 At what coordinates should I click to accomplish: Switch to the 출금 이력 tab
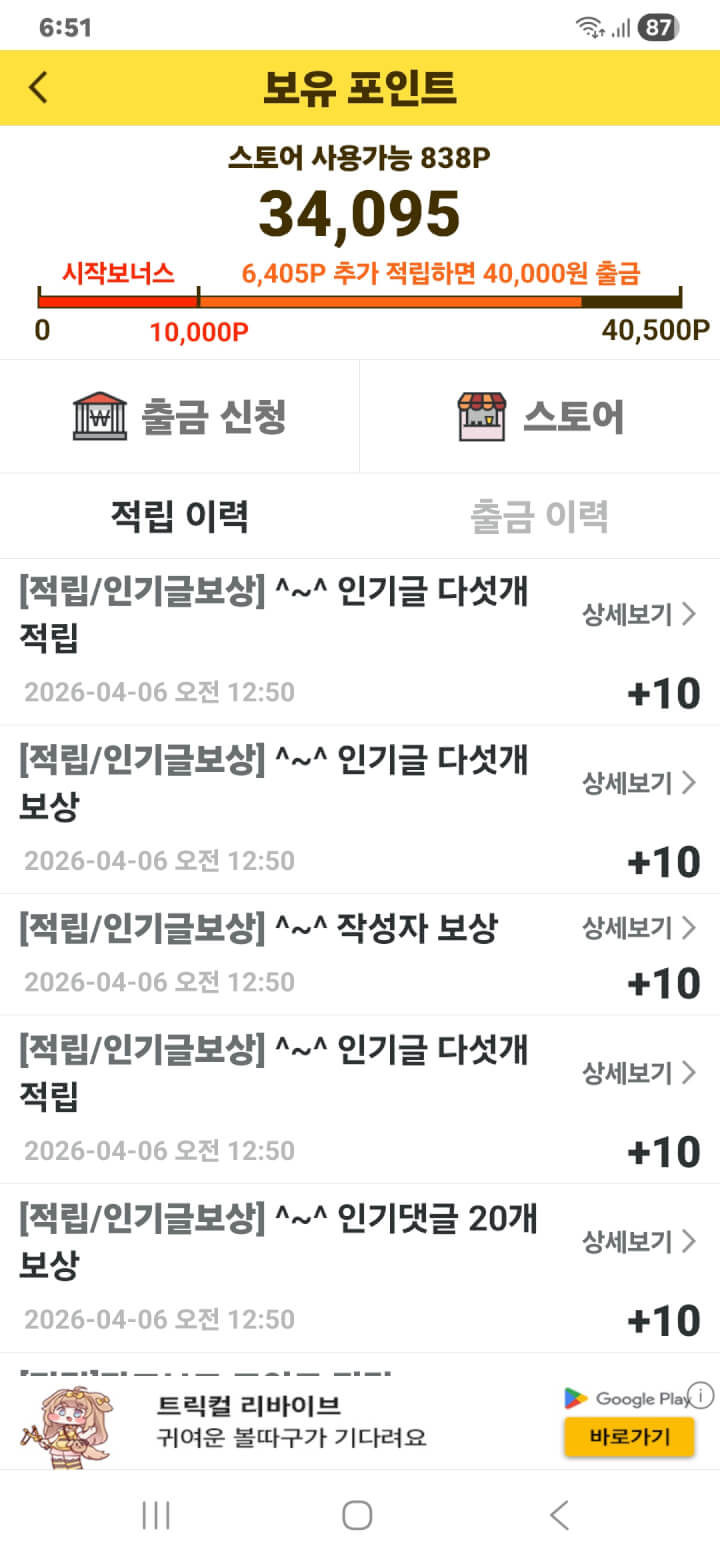[x=540, y=516]
